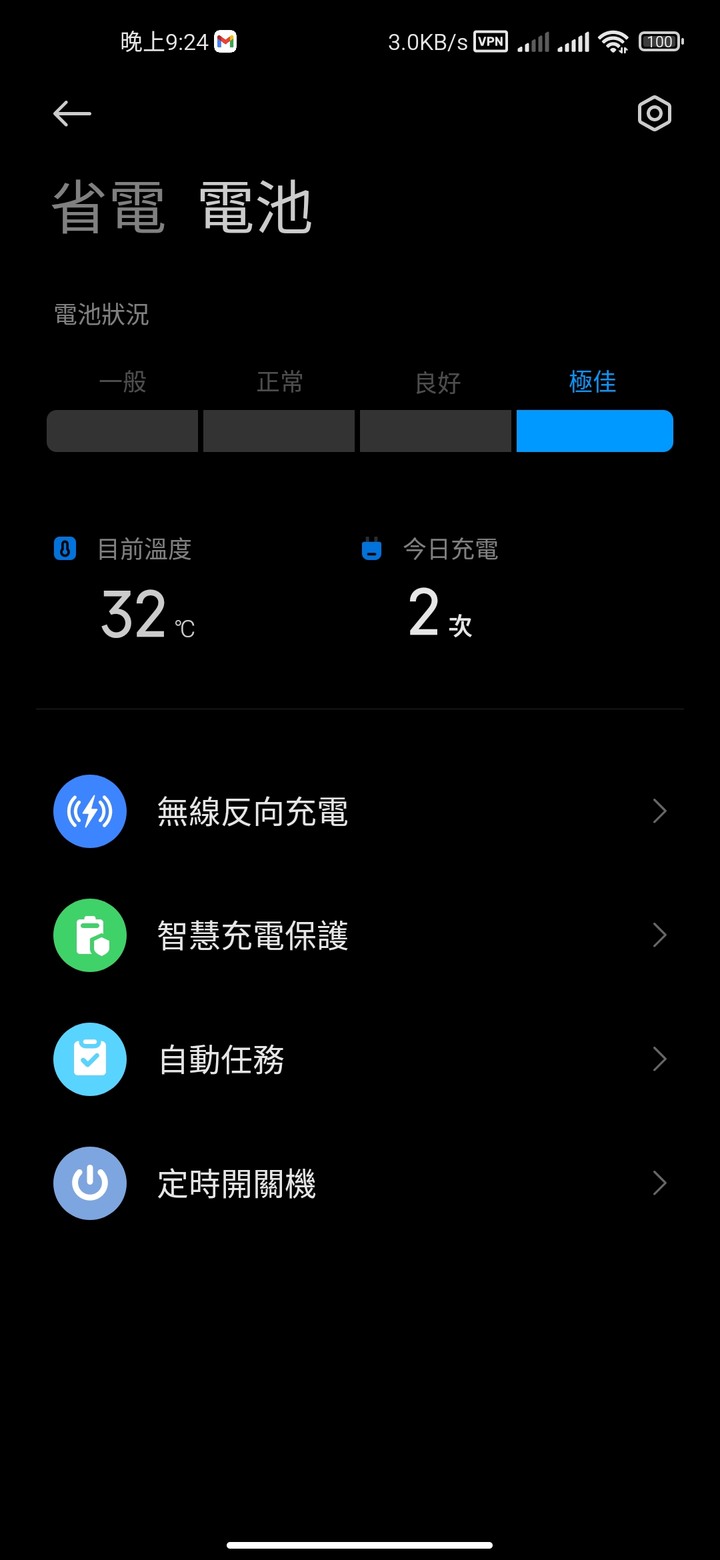
Task: Open battery settings hexagon icon
Action: coord(654,114)
